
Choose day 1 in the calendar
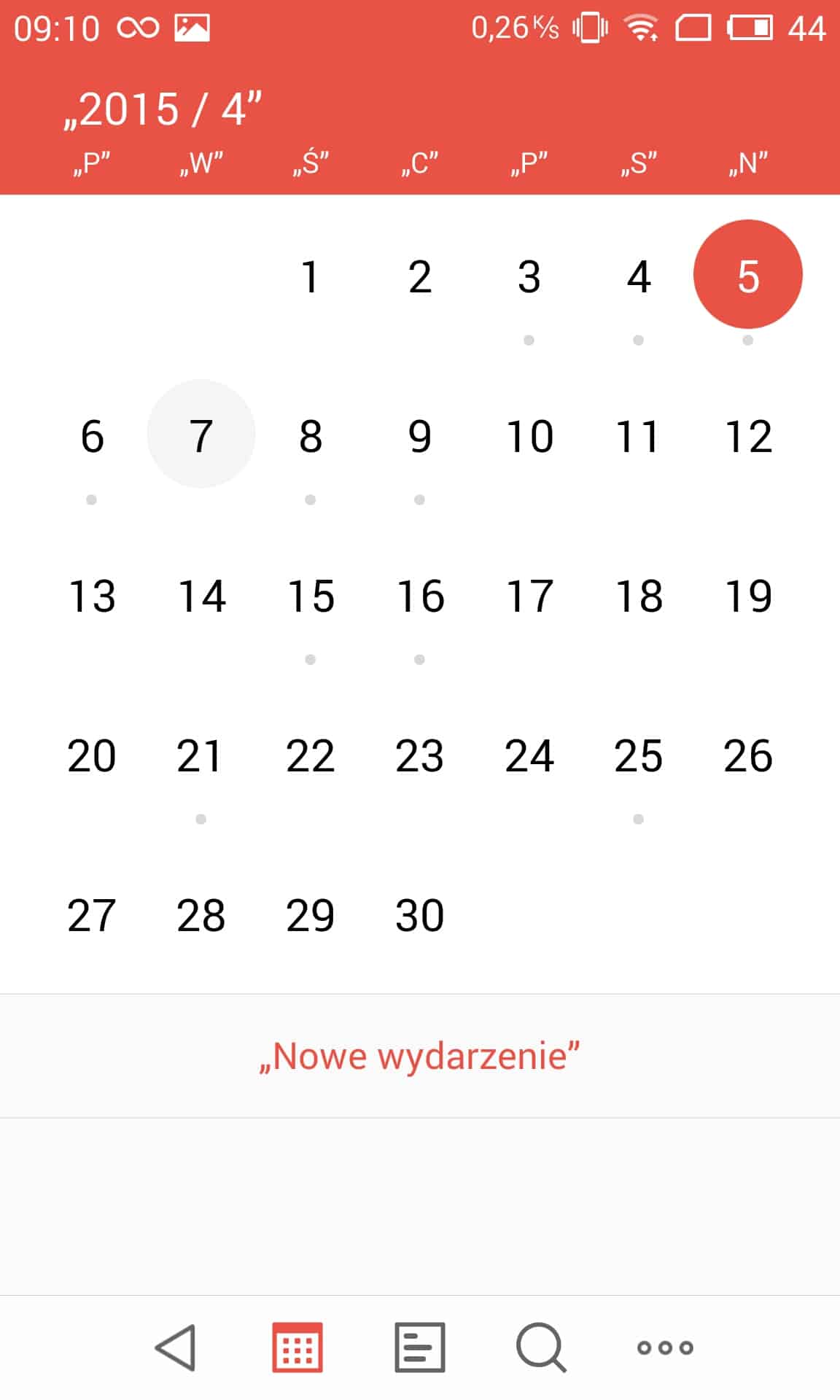(x=311, y=277)
